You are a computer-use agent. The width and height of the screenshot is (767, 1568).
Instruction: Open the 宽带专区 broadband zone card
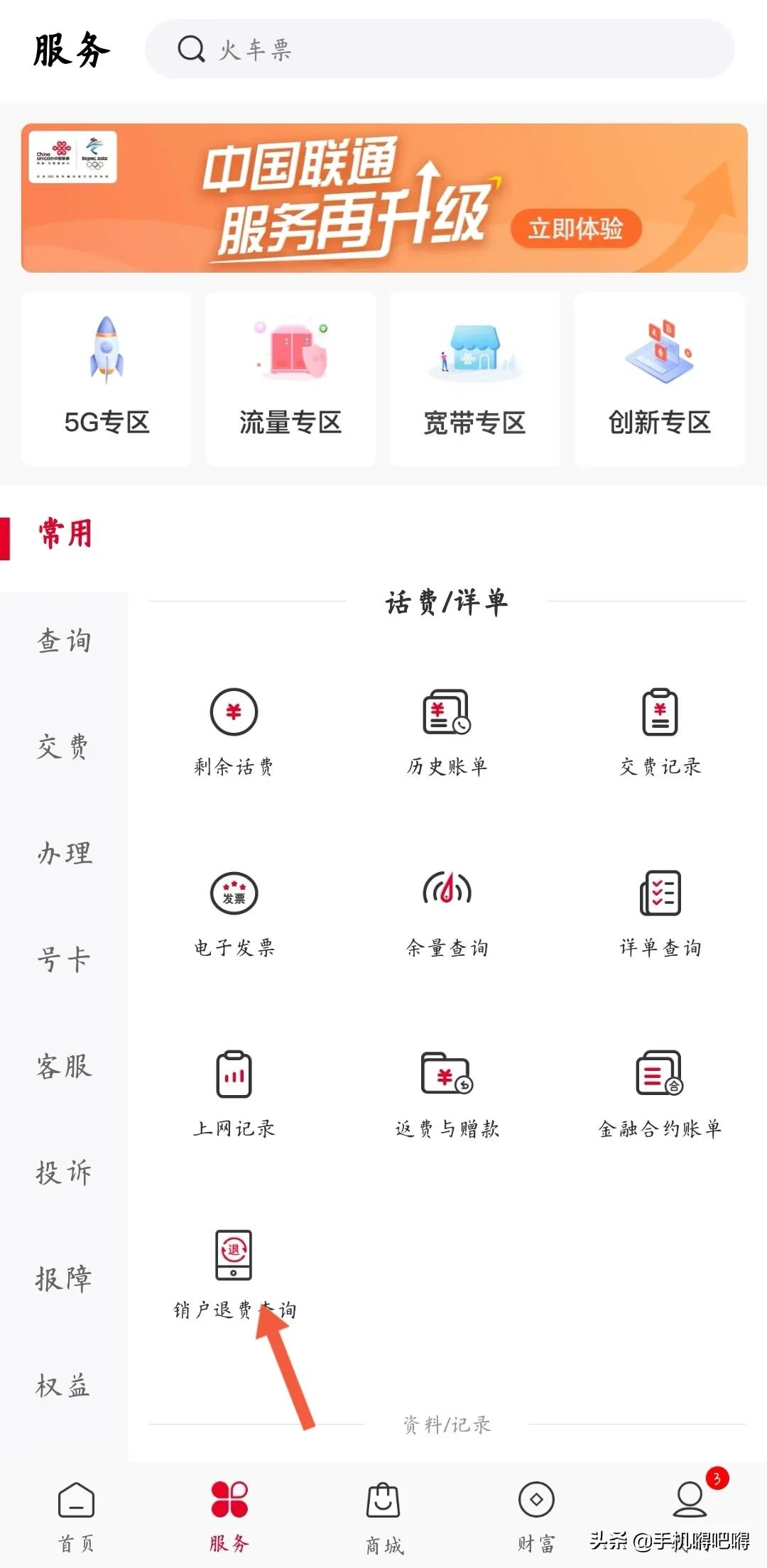point(474,376)
